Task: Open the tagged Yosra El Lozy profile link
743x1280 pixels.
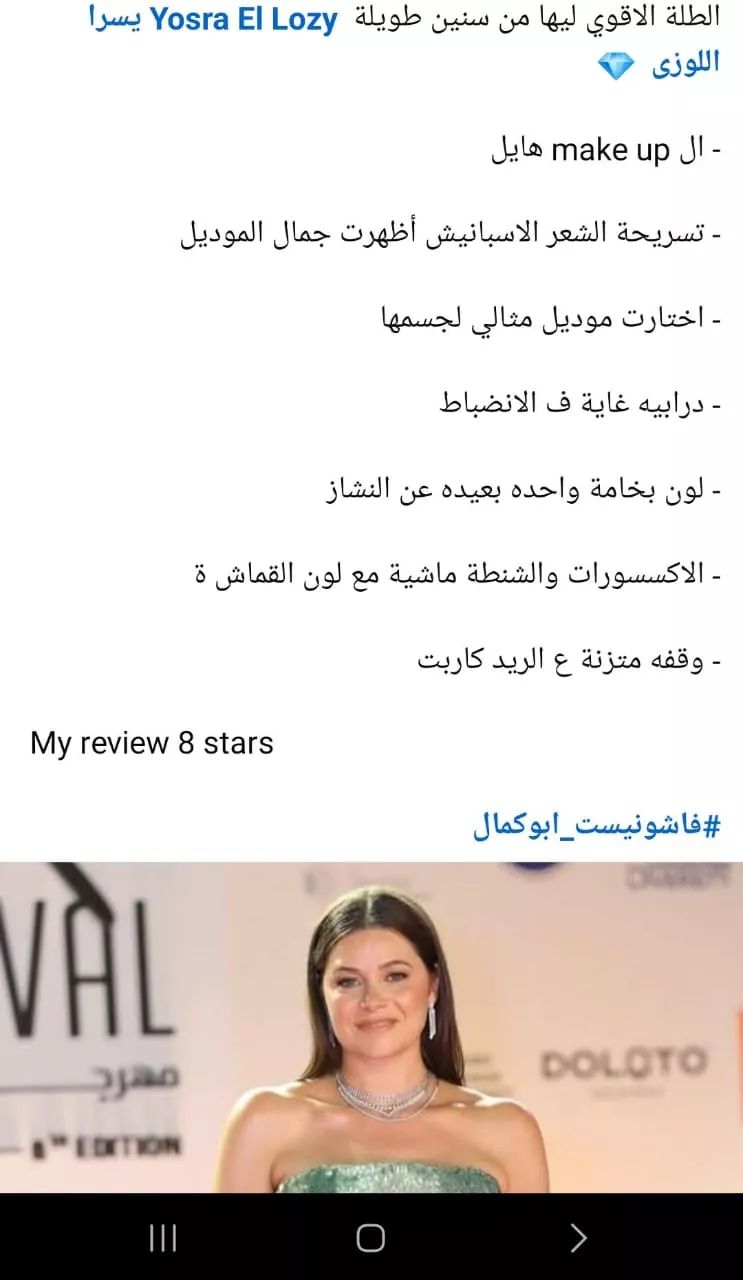Action: pos(243,21)
